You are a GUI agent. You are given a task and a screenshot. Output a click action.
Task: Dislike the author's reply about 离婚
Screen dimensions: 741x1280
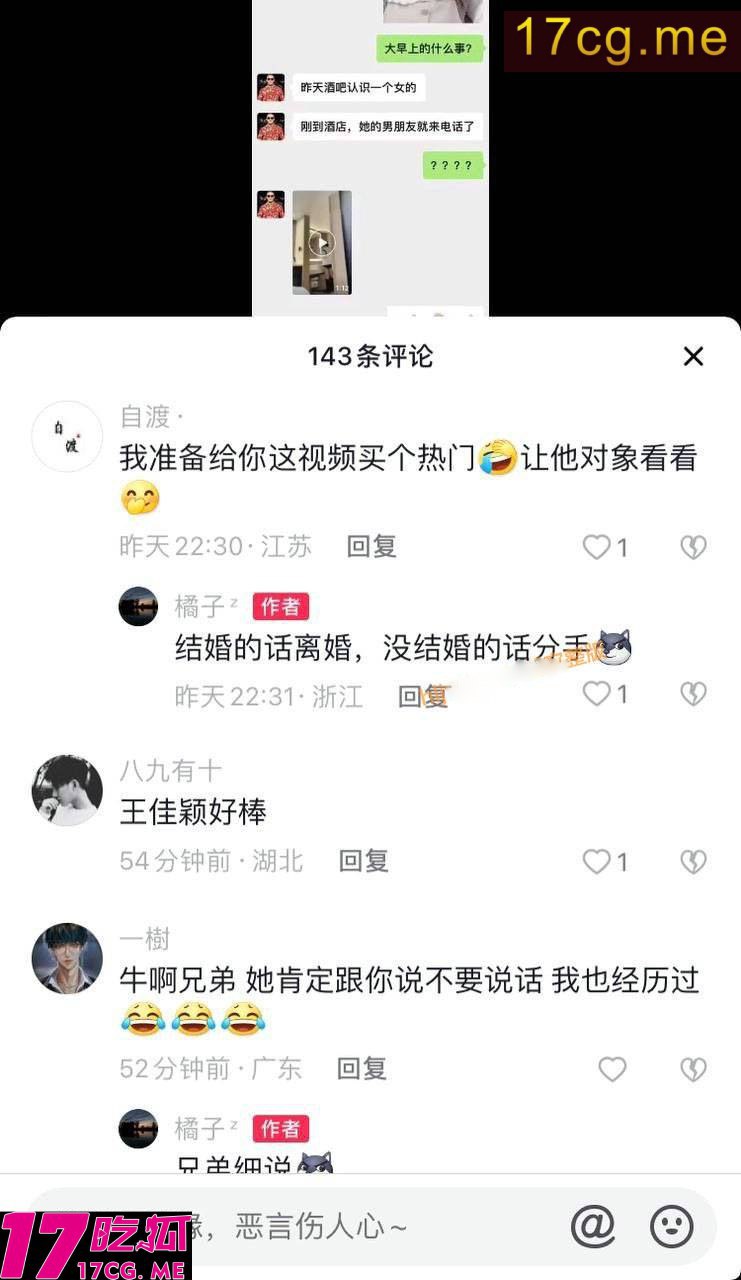coord(693,694)
